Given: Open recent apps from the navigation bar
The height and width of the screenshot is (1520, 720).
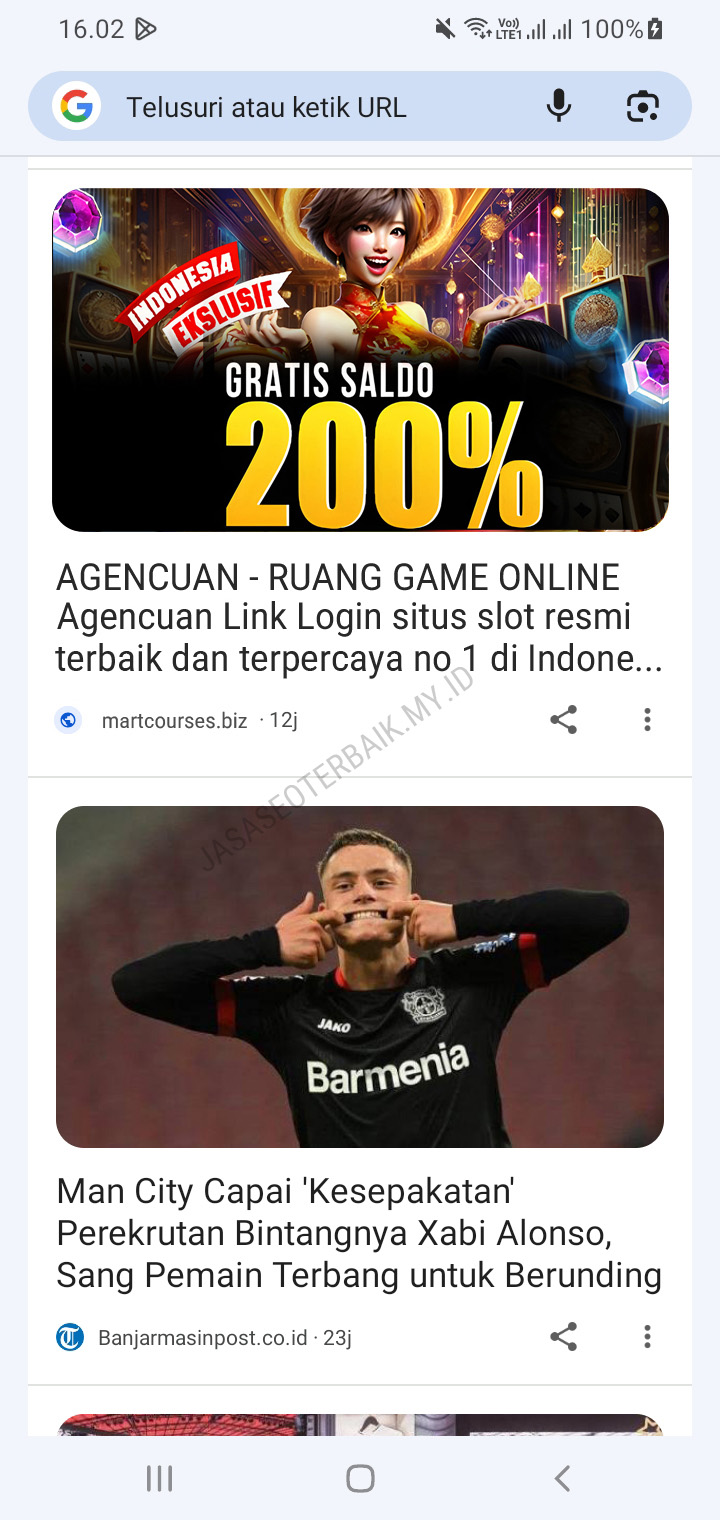Looking at the screenshot, I should click(x=159, y=1478).
